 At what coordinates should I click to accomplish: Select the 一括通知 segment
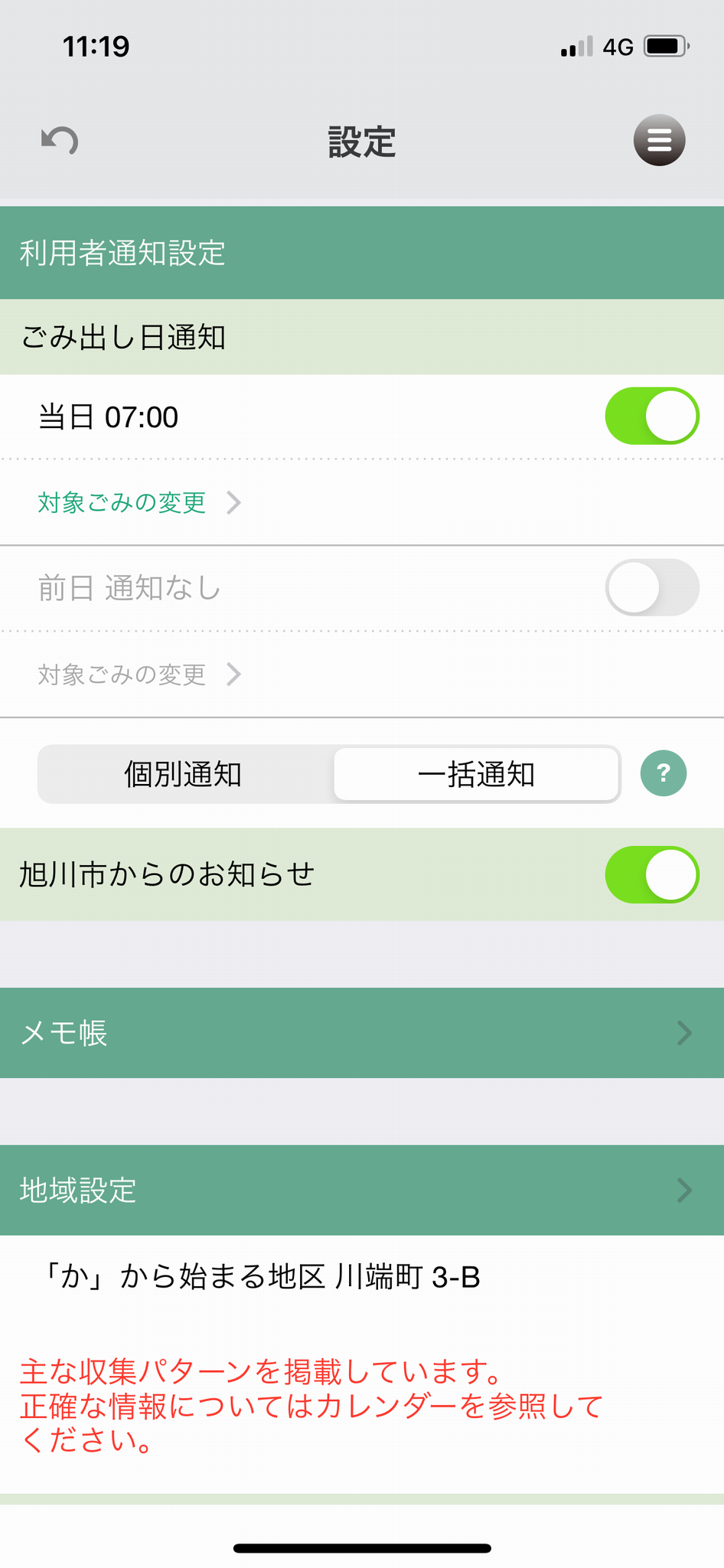click(x=476, y=775)
